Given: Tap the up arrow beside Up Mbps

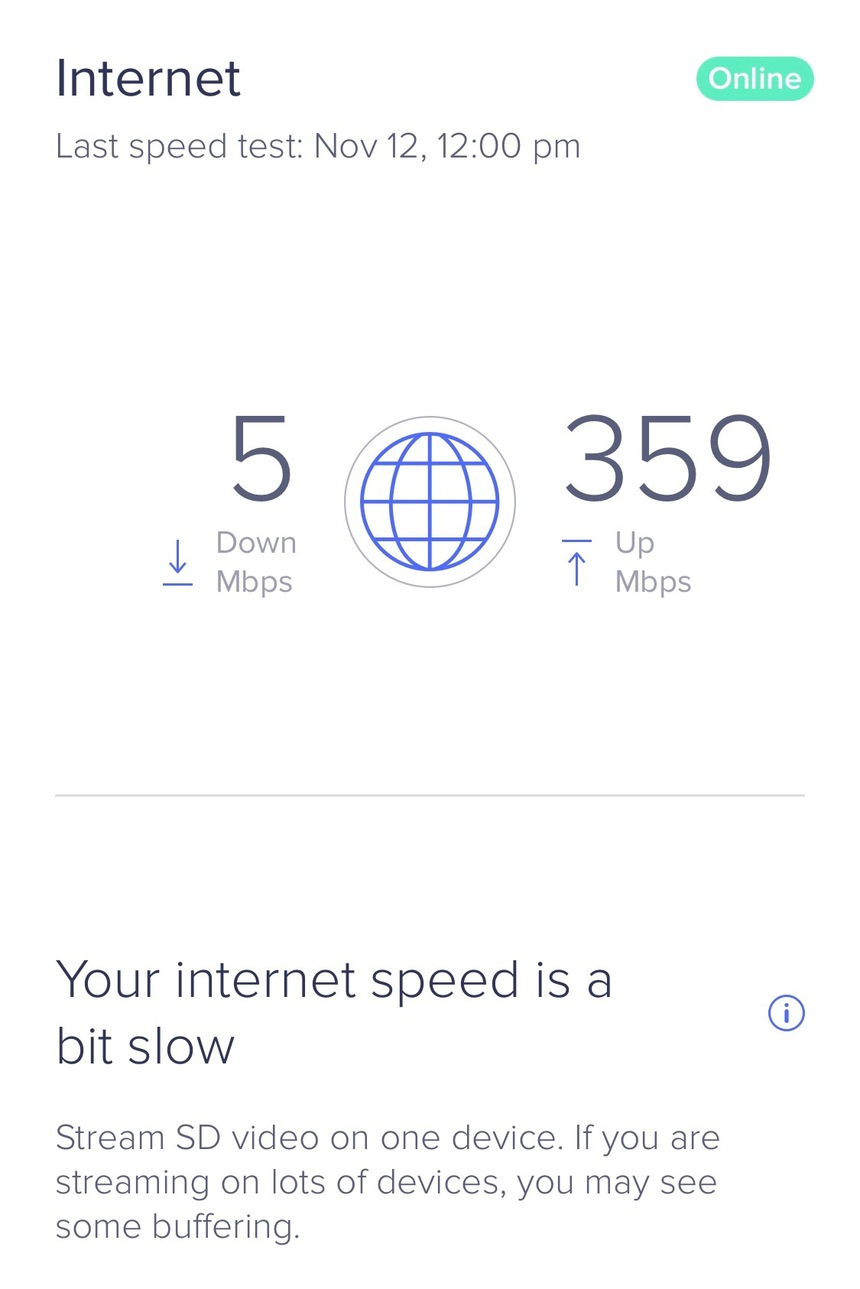Looking at the screenshot, I should point(575,563).
